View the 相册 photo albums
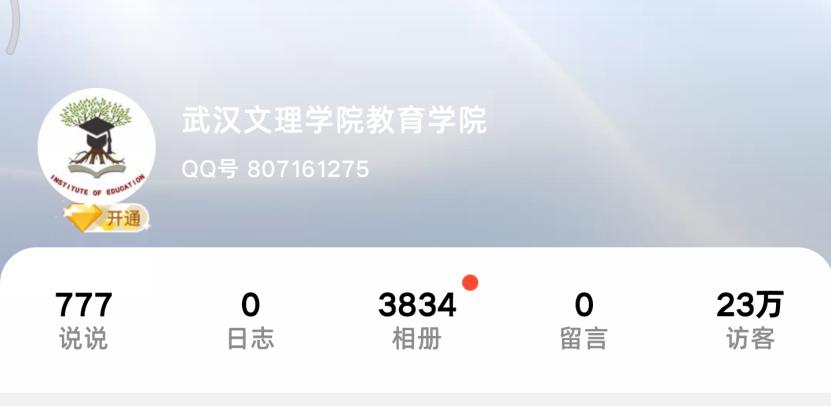This screenshot has height=406, width=831. pyautogui.click(x=416, y=320)
